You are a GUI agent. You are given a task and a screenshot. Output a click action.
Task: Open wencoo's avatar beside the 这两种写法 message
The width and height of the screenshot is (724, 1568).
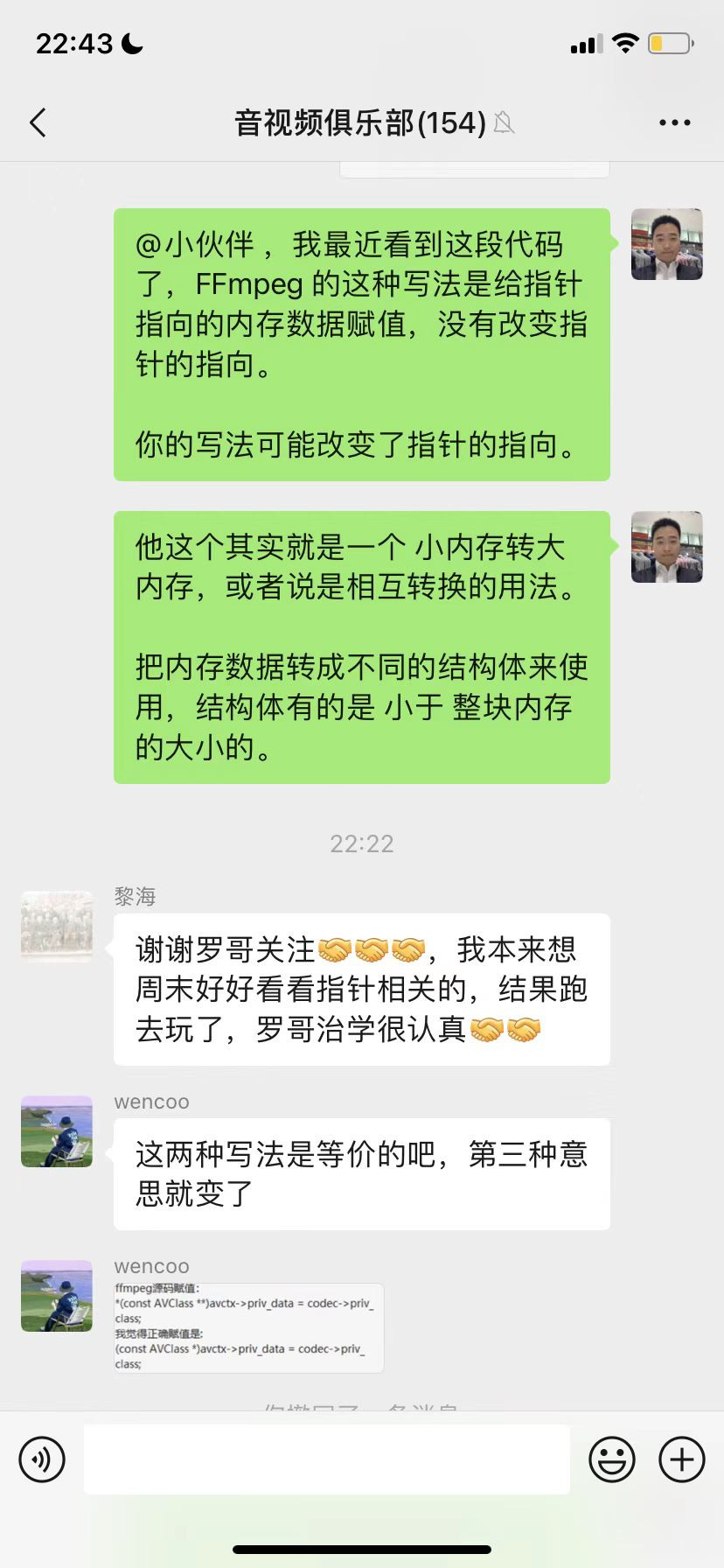tap(57, 1131)
